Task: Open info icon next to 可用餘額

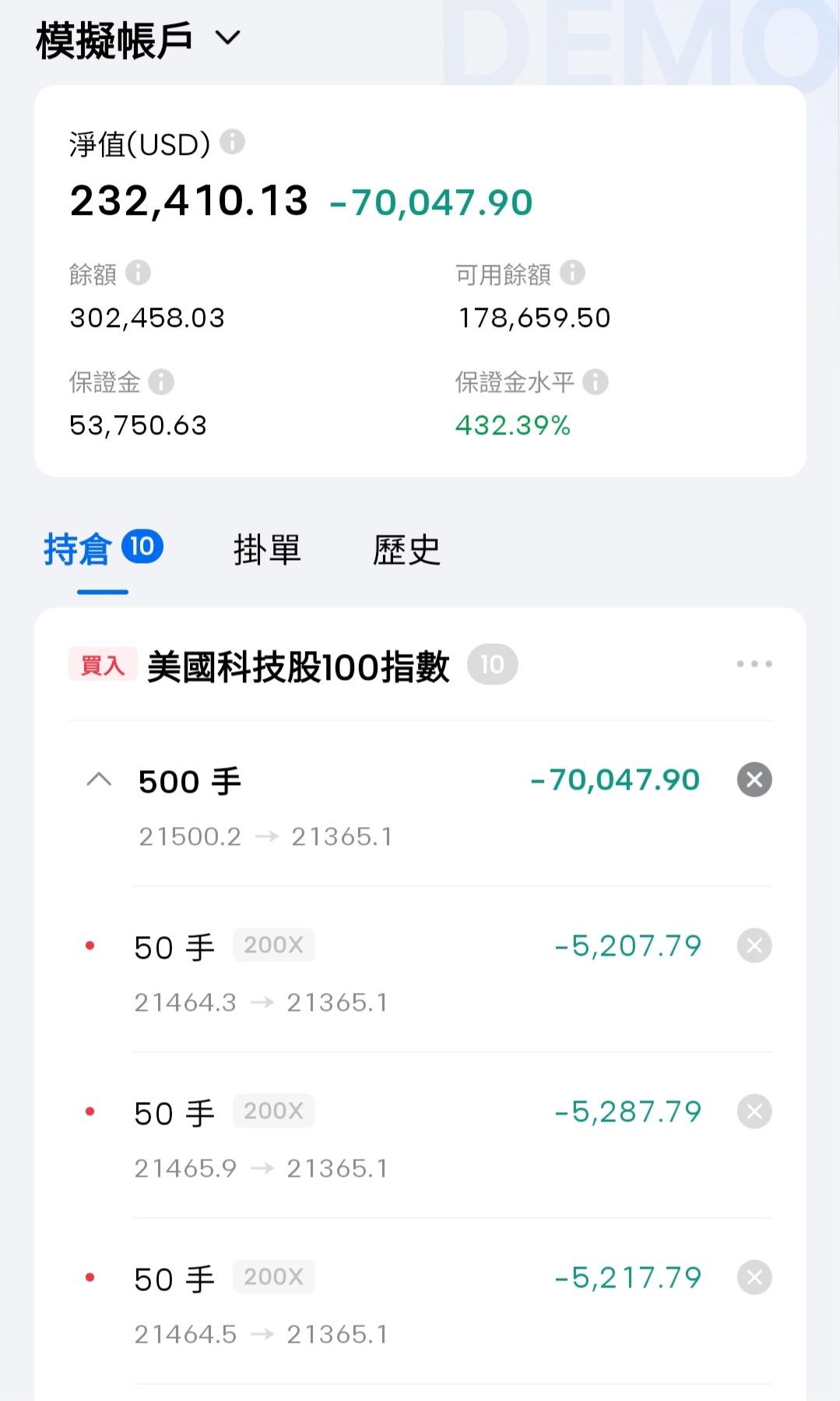Action: [x=572, y=273]
